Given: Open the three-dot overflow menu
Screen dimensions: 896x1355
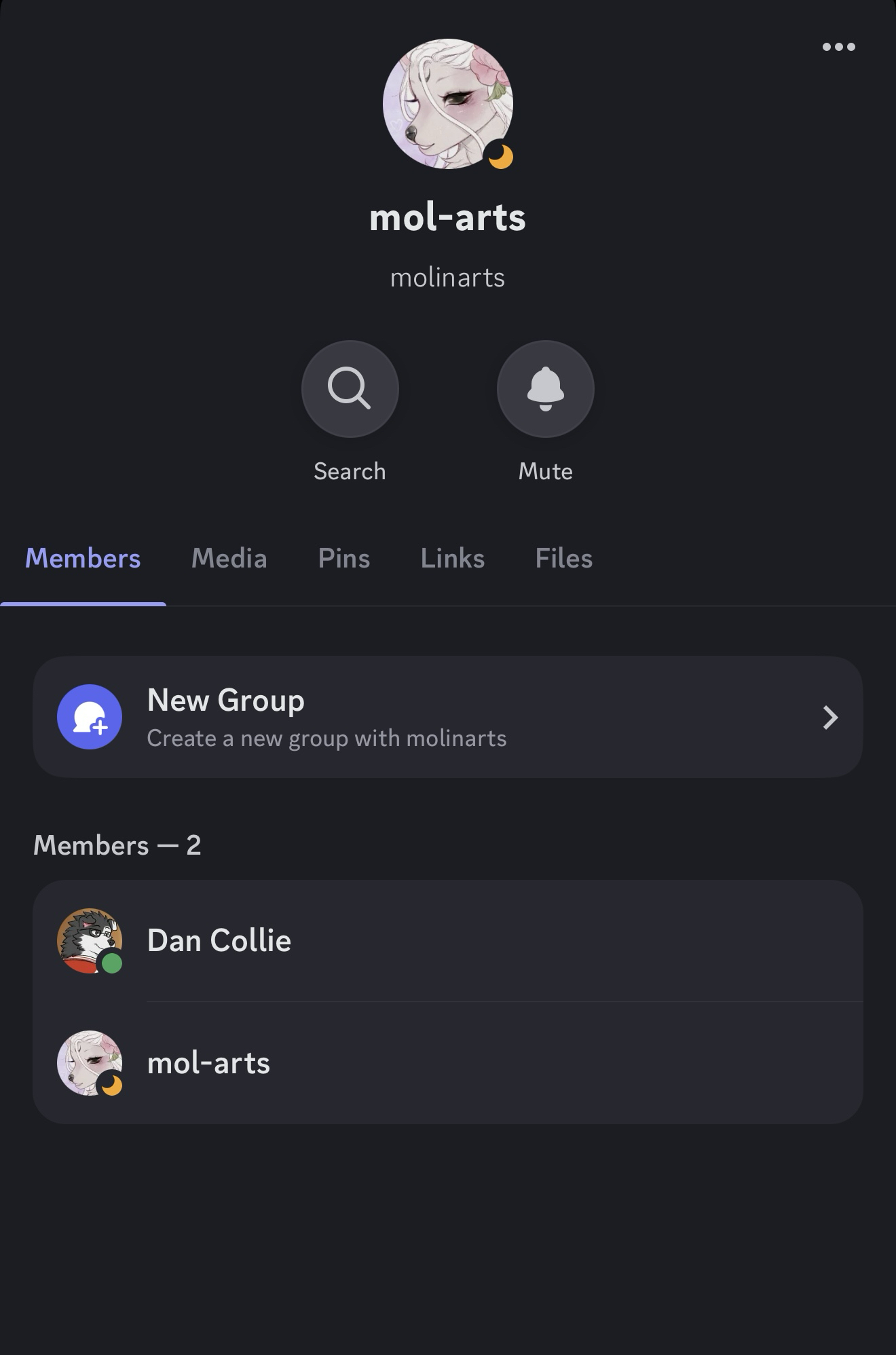Looking at the screenshot, I should 838,47.
